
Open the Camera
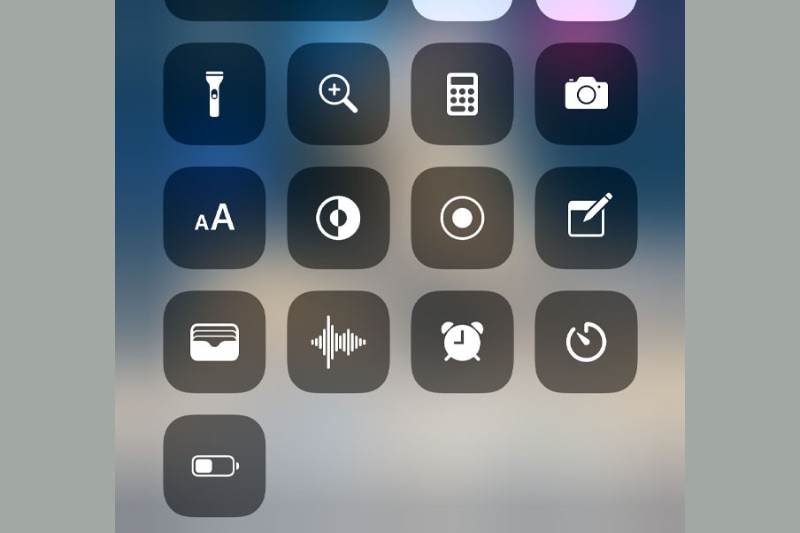586,94
